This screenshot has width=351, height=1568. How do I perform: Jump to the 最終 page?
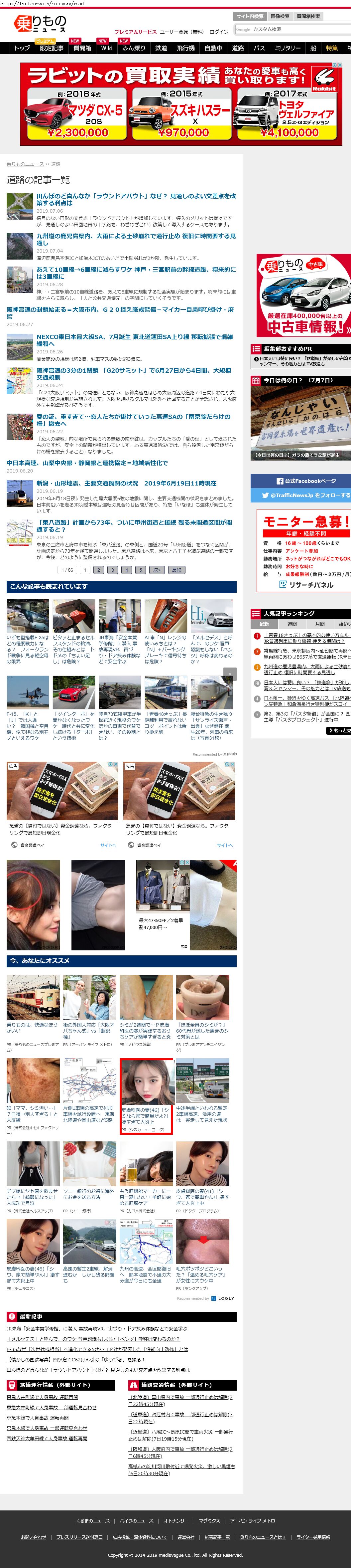[x=176, y=570]
